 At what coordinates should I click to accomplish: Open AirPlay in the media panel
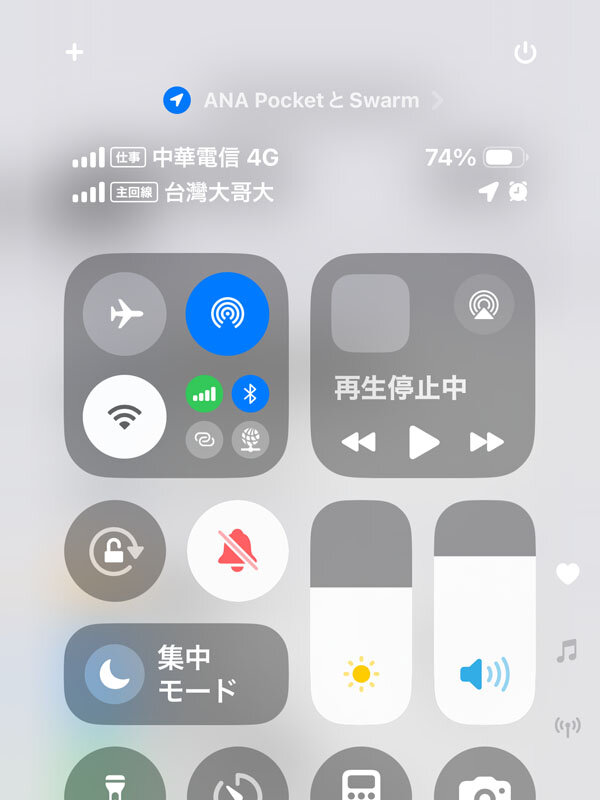click(x=484, y=305)
